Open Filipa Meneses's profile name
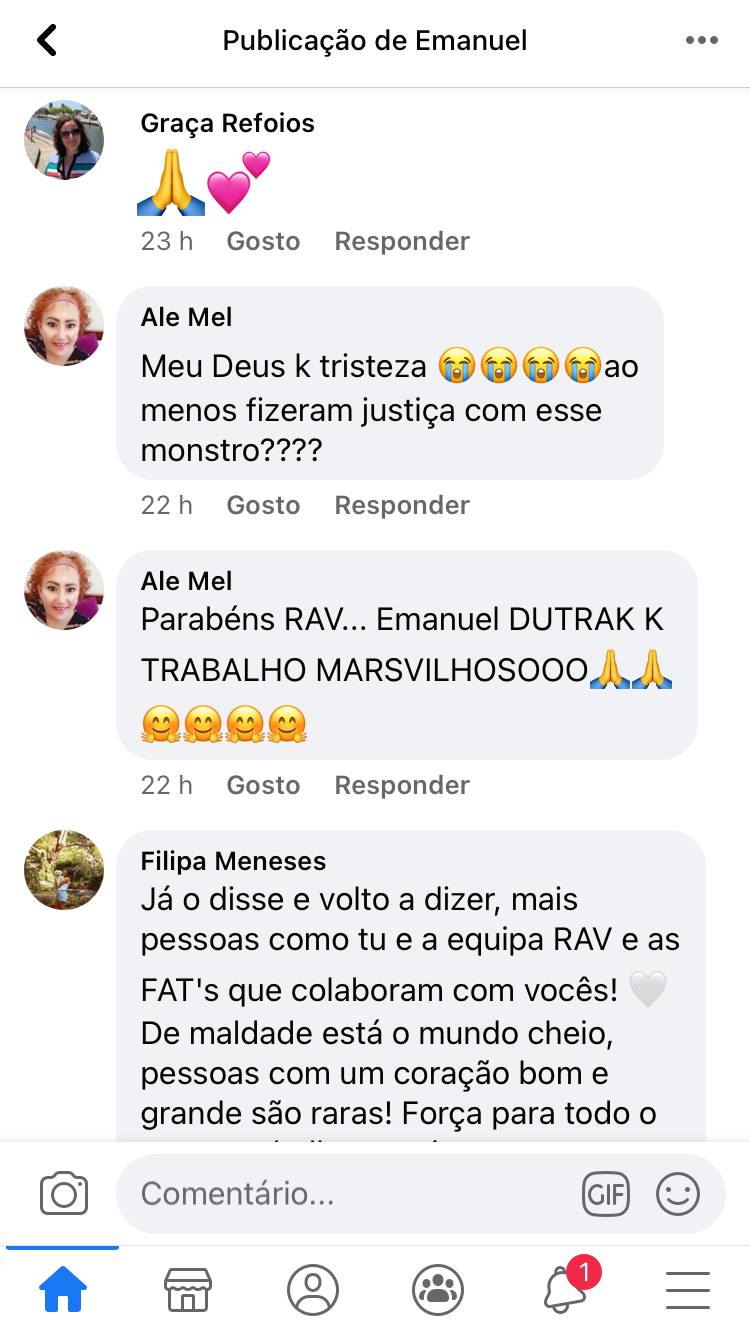The width and height of the screenshot is (750, 1334). [x=233, y=861]
